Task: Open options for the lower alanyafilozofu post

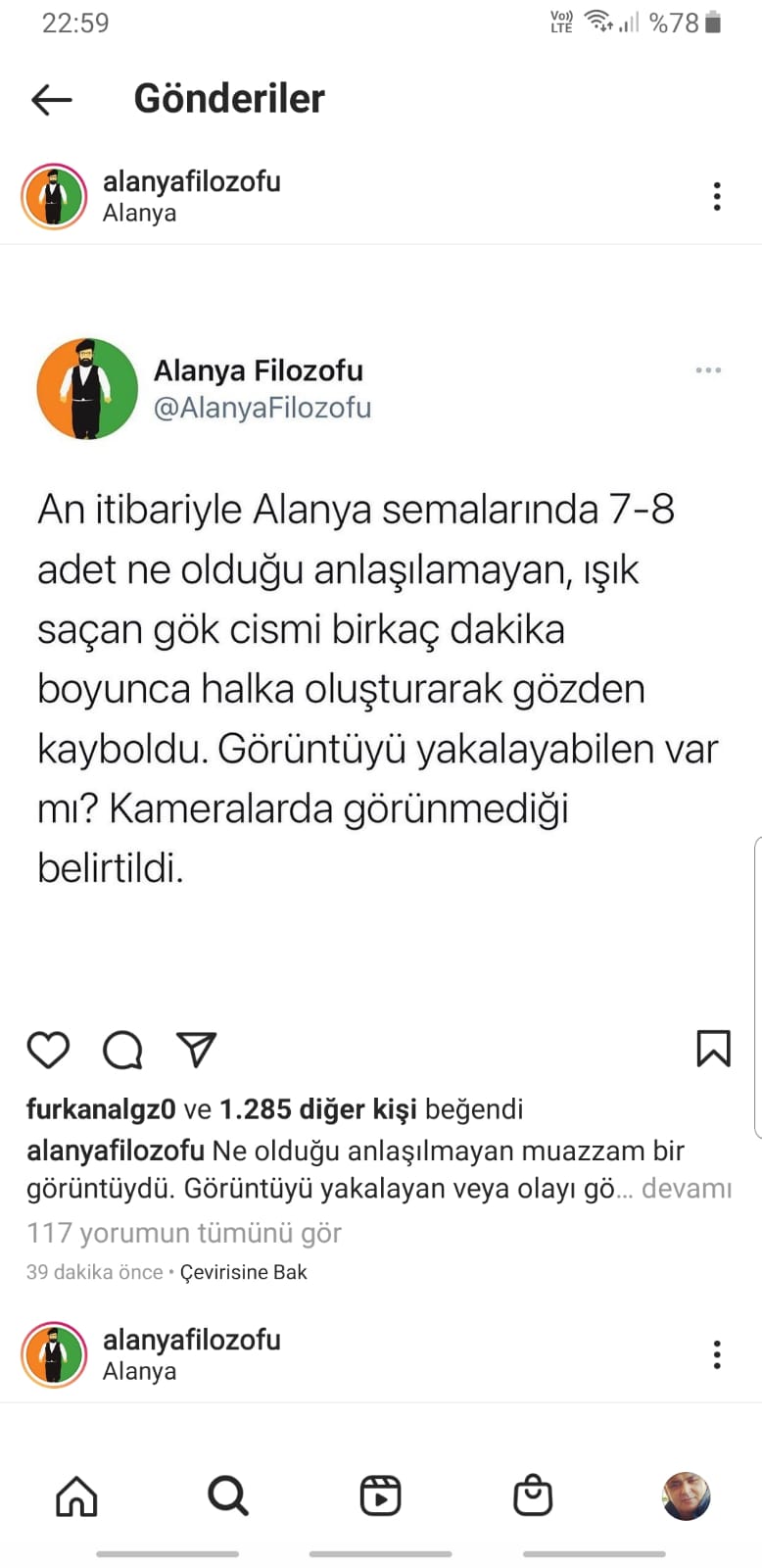Action: [717, 1354]
